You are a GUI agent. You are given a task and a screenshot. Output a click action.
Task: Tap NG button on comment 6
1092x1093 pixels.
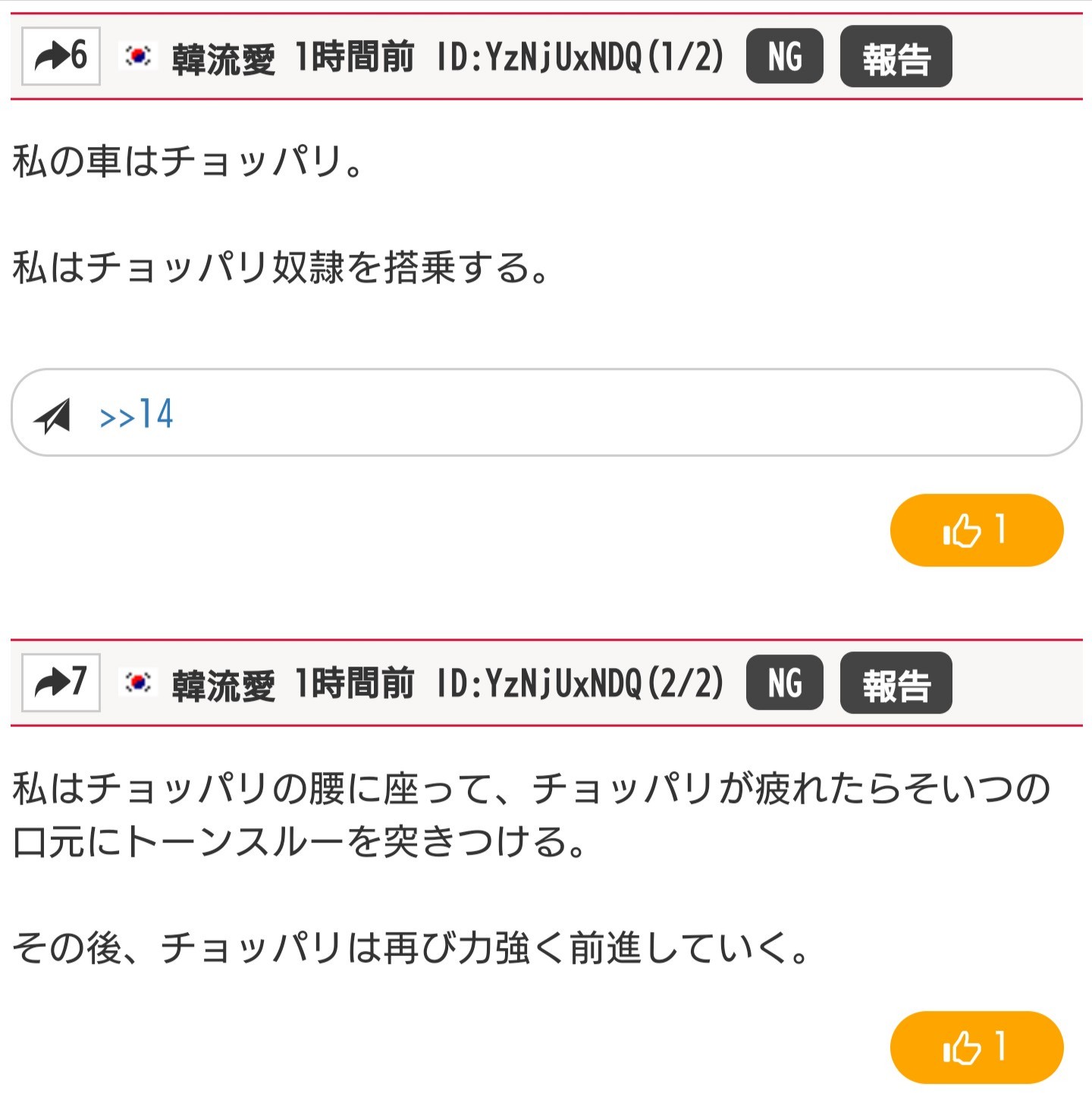tap(784, 56)
